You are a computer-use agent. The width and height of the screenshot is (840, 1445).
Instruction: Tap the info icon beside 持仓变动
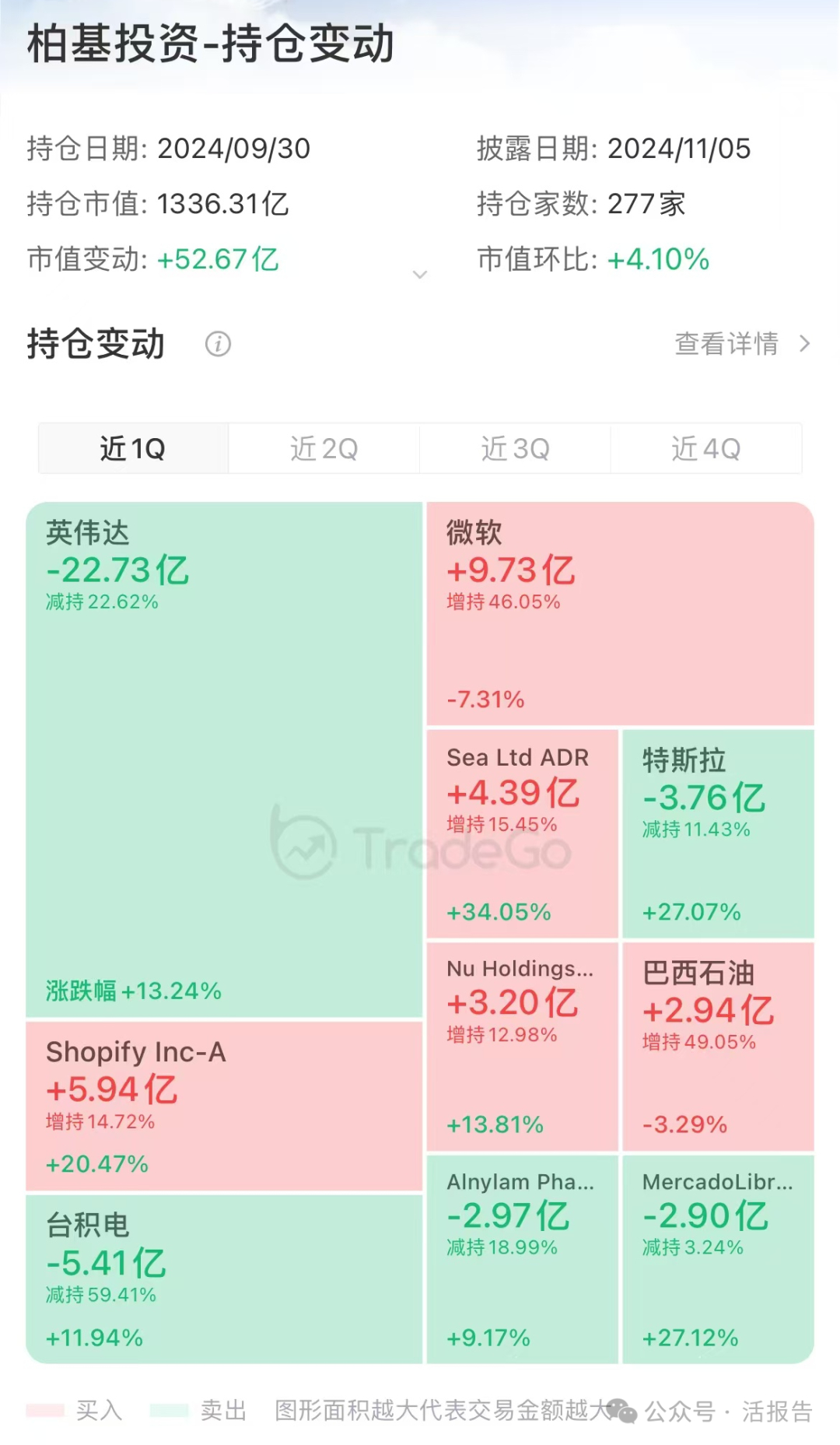[218, 344]
